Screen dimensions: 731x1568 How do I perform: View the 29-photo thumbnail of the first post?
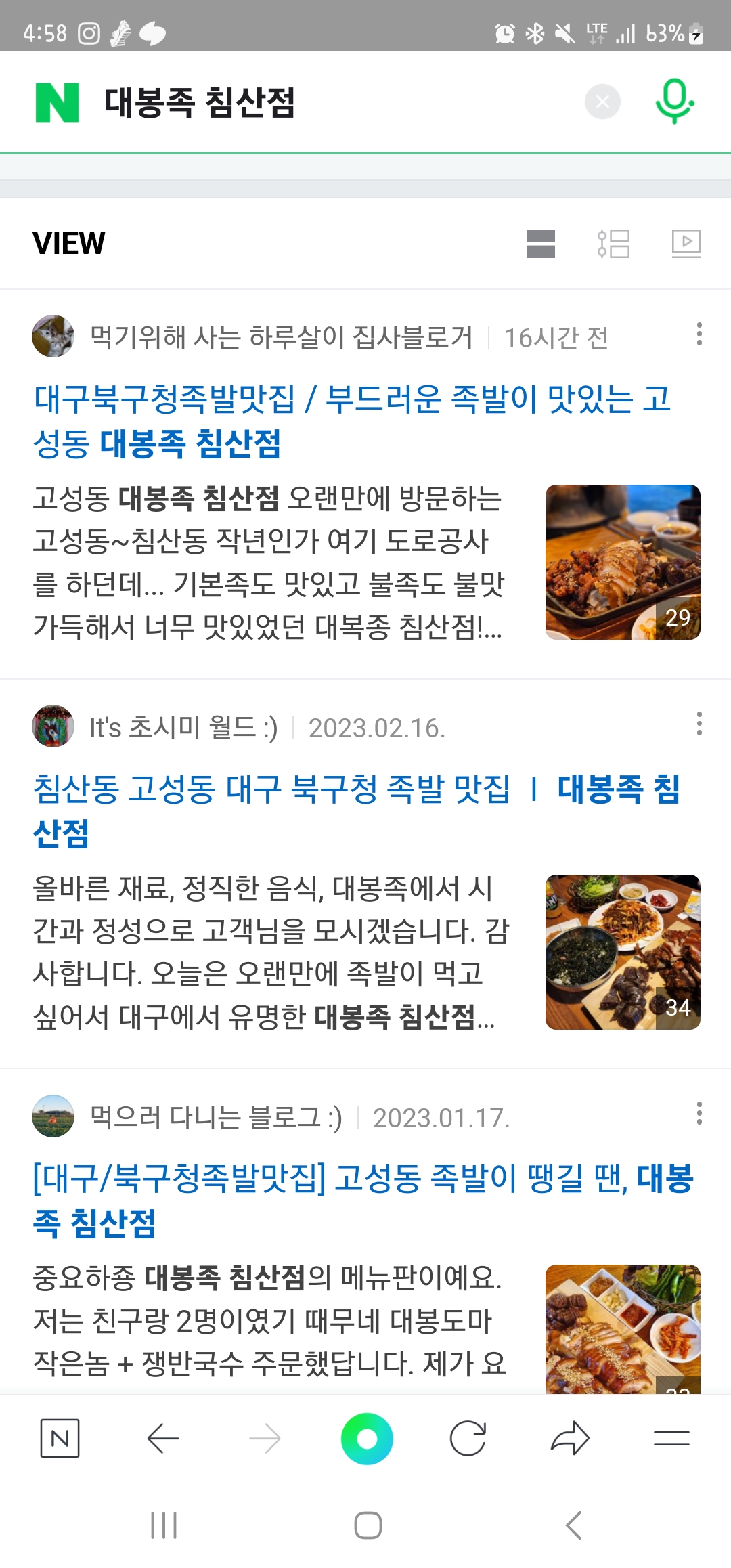coord(623,562)
